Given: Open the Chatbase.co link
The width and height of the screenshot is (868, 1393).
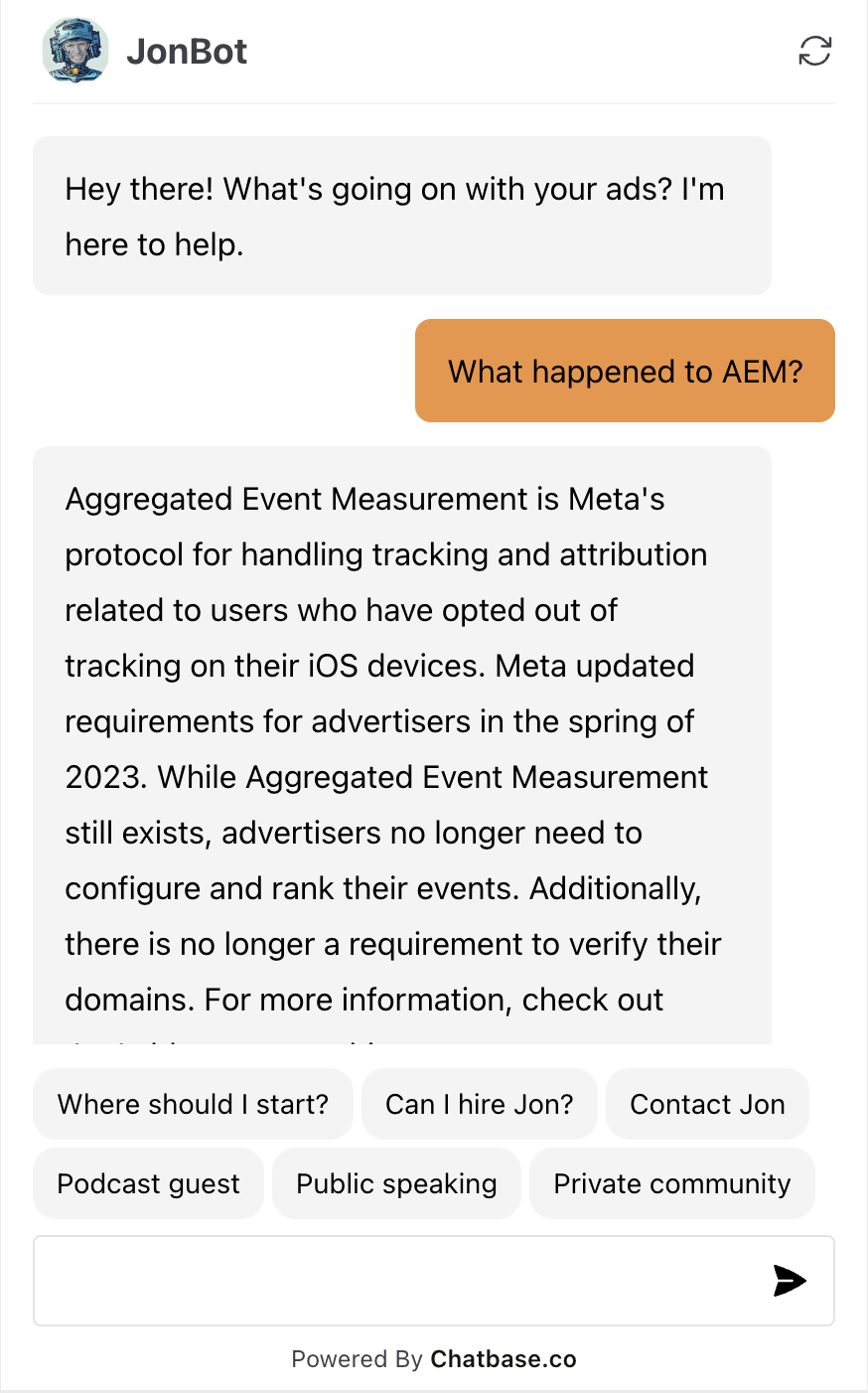Looking at the screenshot, I should [x=504, y=1359].
